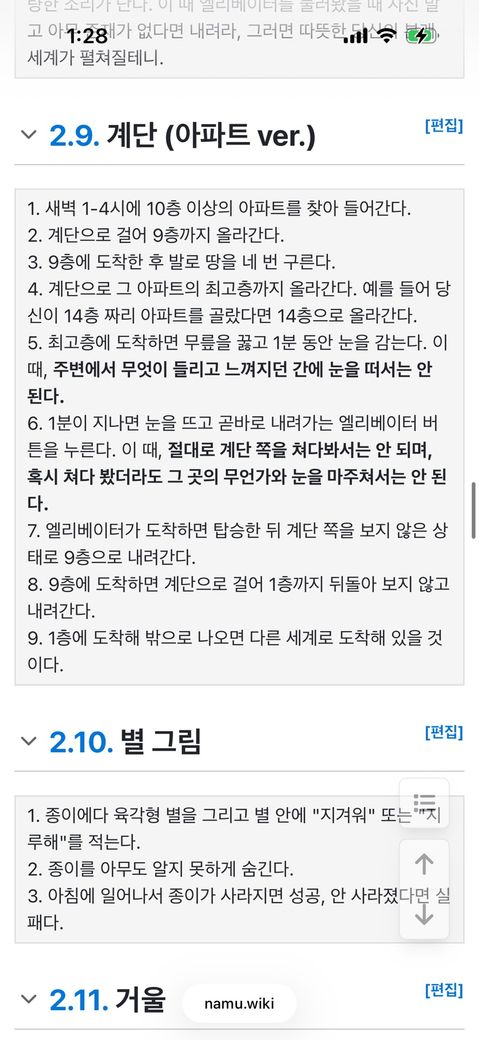Screen dimensions: 479x1040
Task: Edit section 2.9 via its 편집 link
Action: coord(443,125)
